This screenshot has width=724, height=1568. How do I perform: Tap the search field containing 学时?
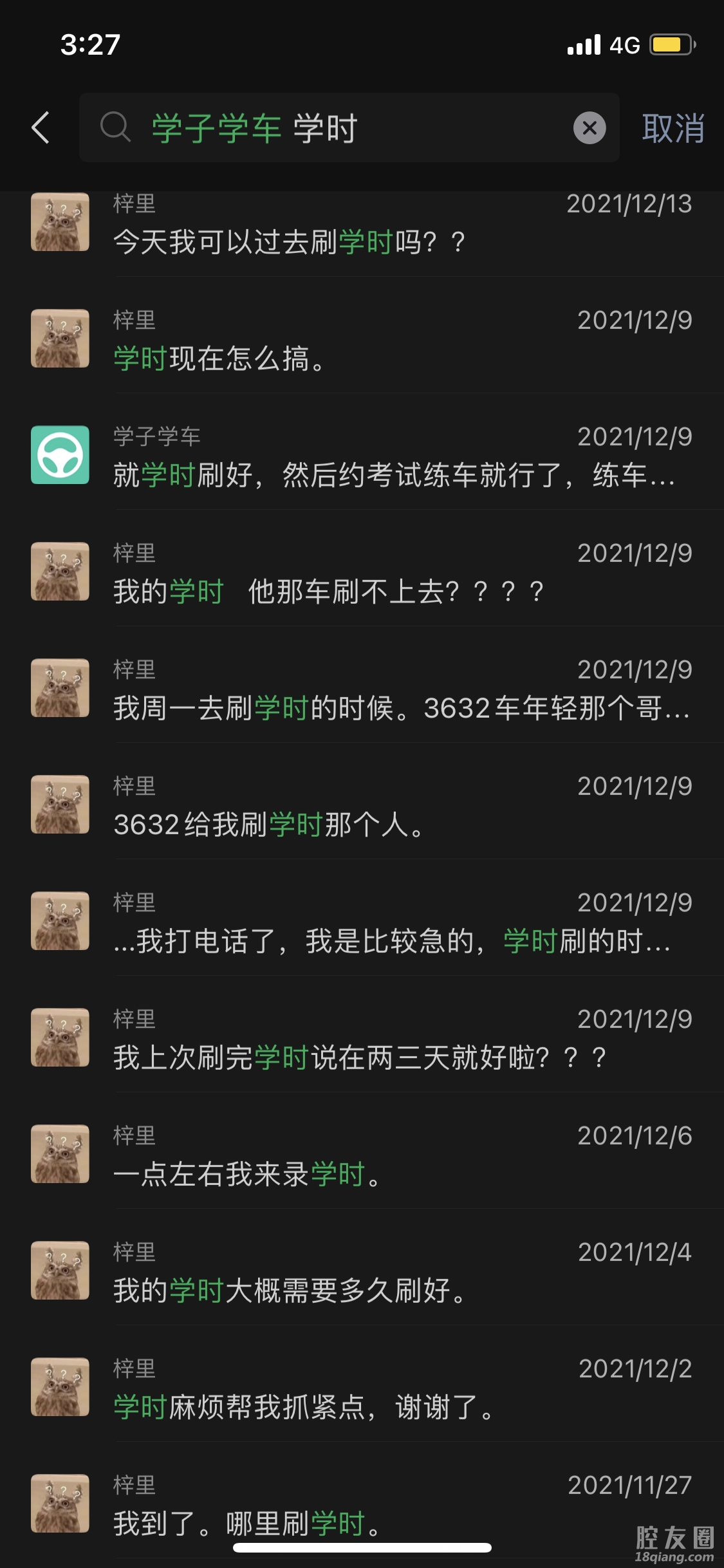348,128
